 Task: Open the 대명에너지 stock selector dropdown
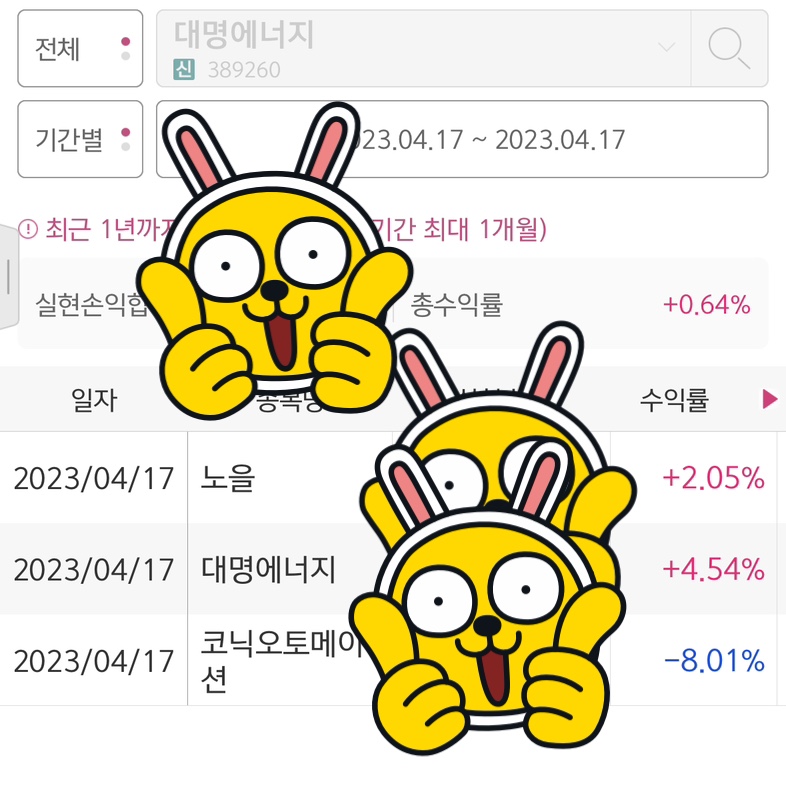click(422, 48)
